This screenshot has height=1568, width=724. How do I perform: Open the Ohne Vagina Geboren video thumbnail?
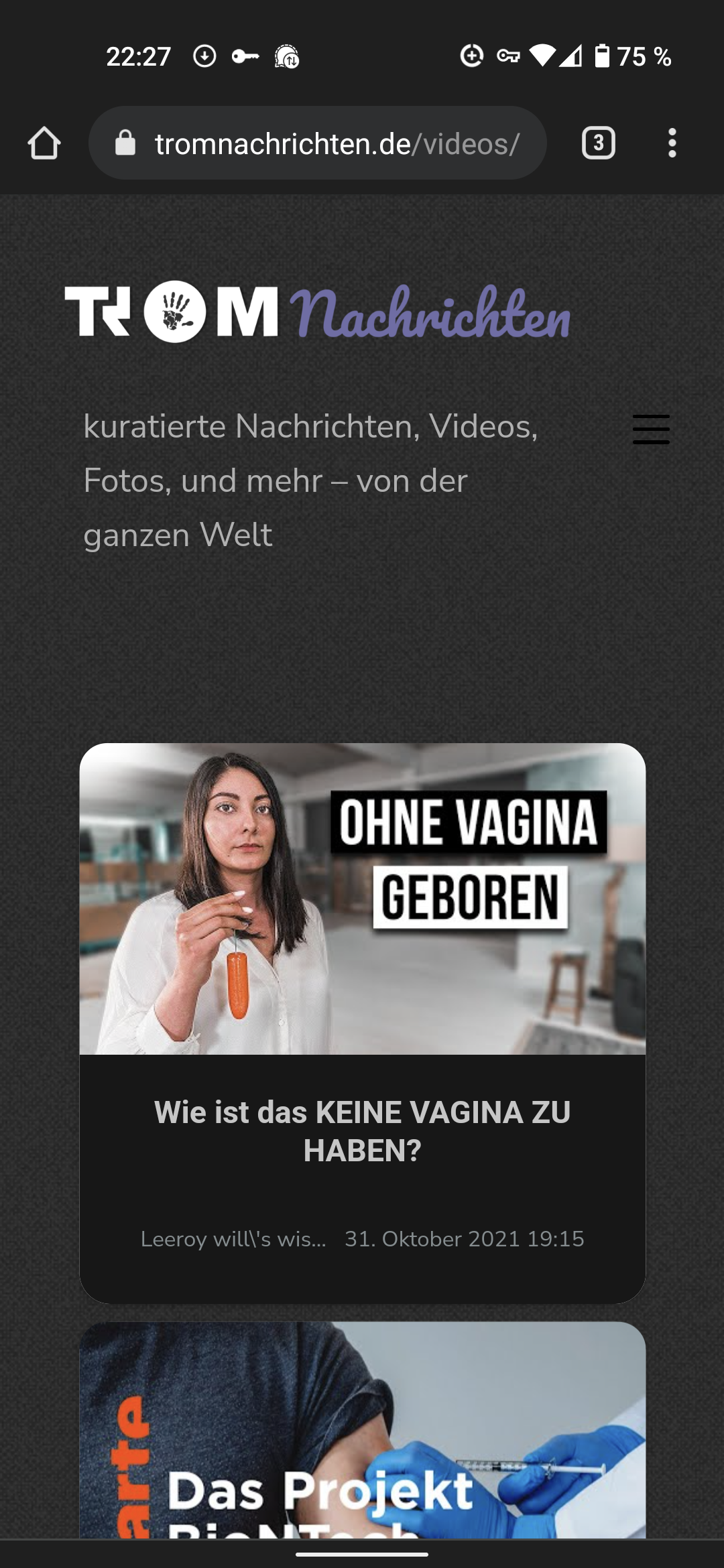(362, 899)
